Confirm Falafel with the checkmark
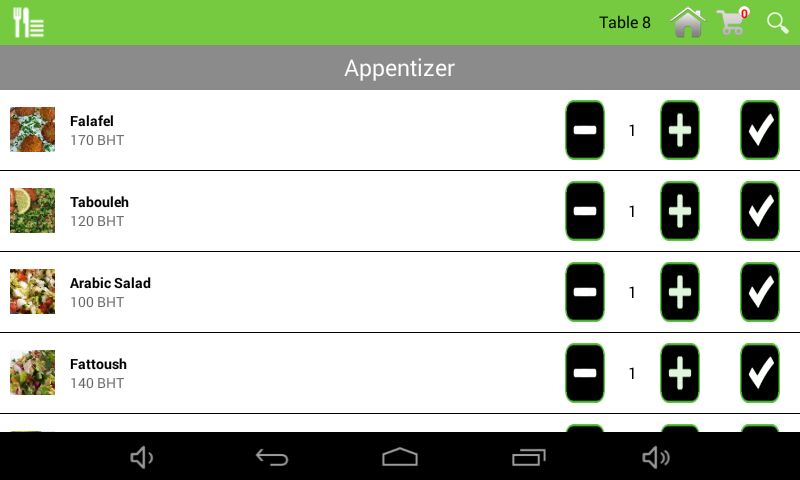Screen dimensions: 800x480 [x=760, y=130]
